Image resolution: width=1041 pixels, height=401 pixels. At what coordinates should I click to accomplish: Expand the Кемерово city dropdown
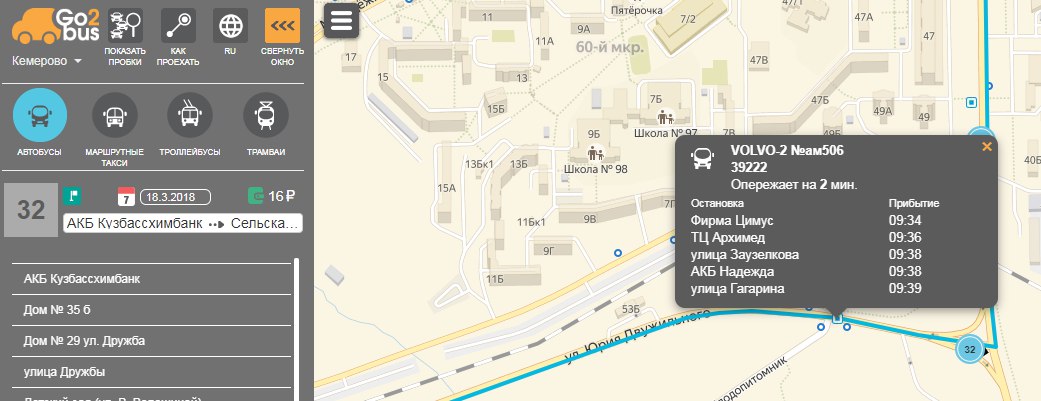pyautogui.click(x=47, y=61)
